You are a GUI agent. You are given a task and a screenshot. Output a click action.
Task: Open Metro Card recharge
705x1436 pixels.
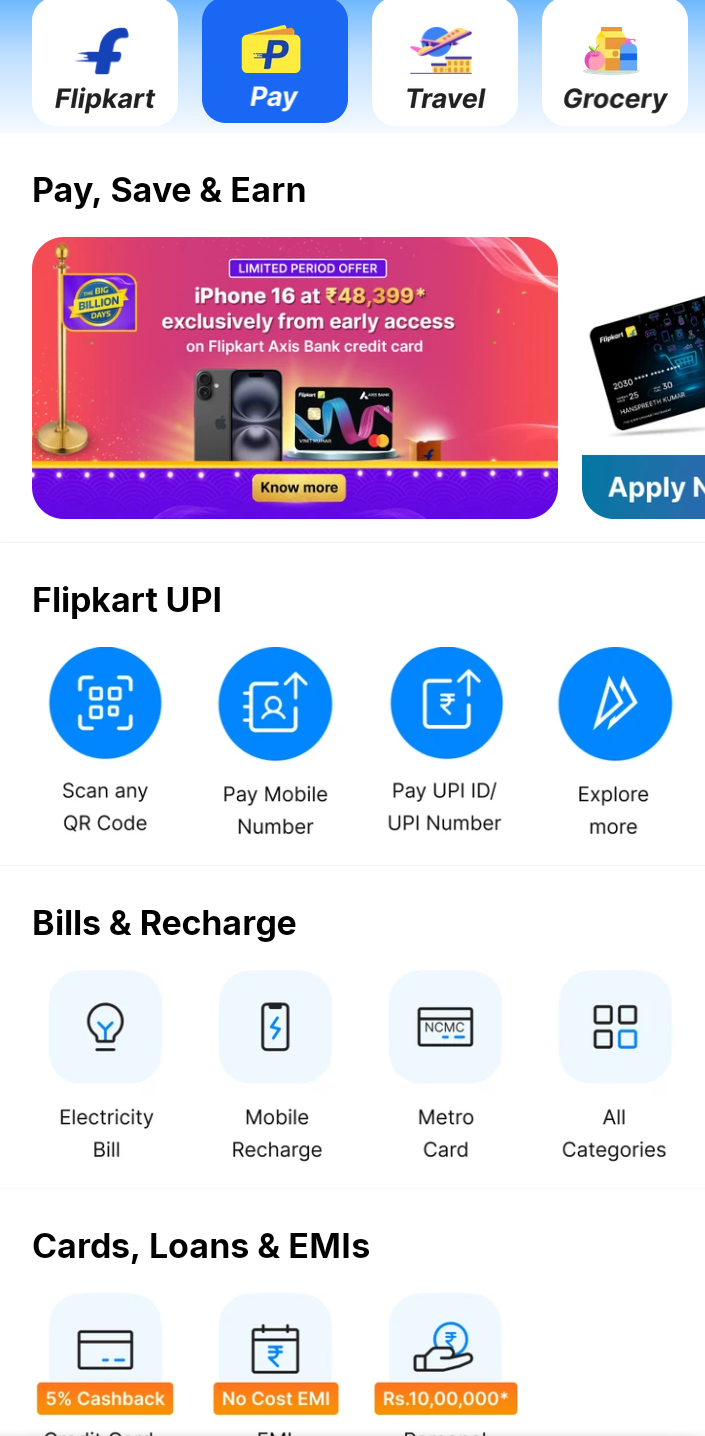coord(445,1027)
